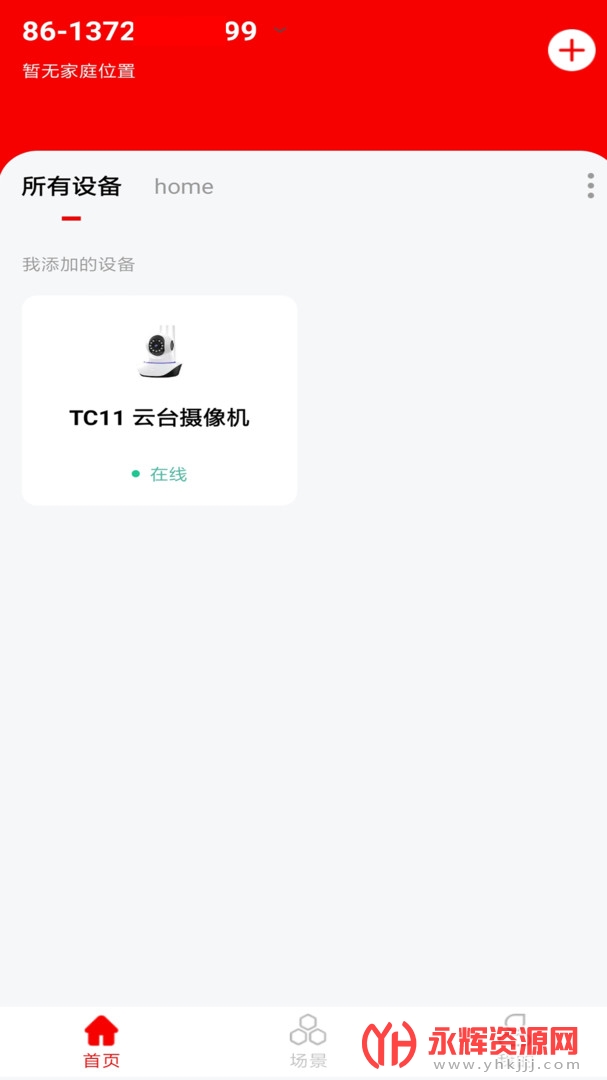
Task: Go to the 首页 bottom tab
Action: coord(101,1042)
